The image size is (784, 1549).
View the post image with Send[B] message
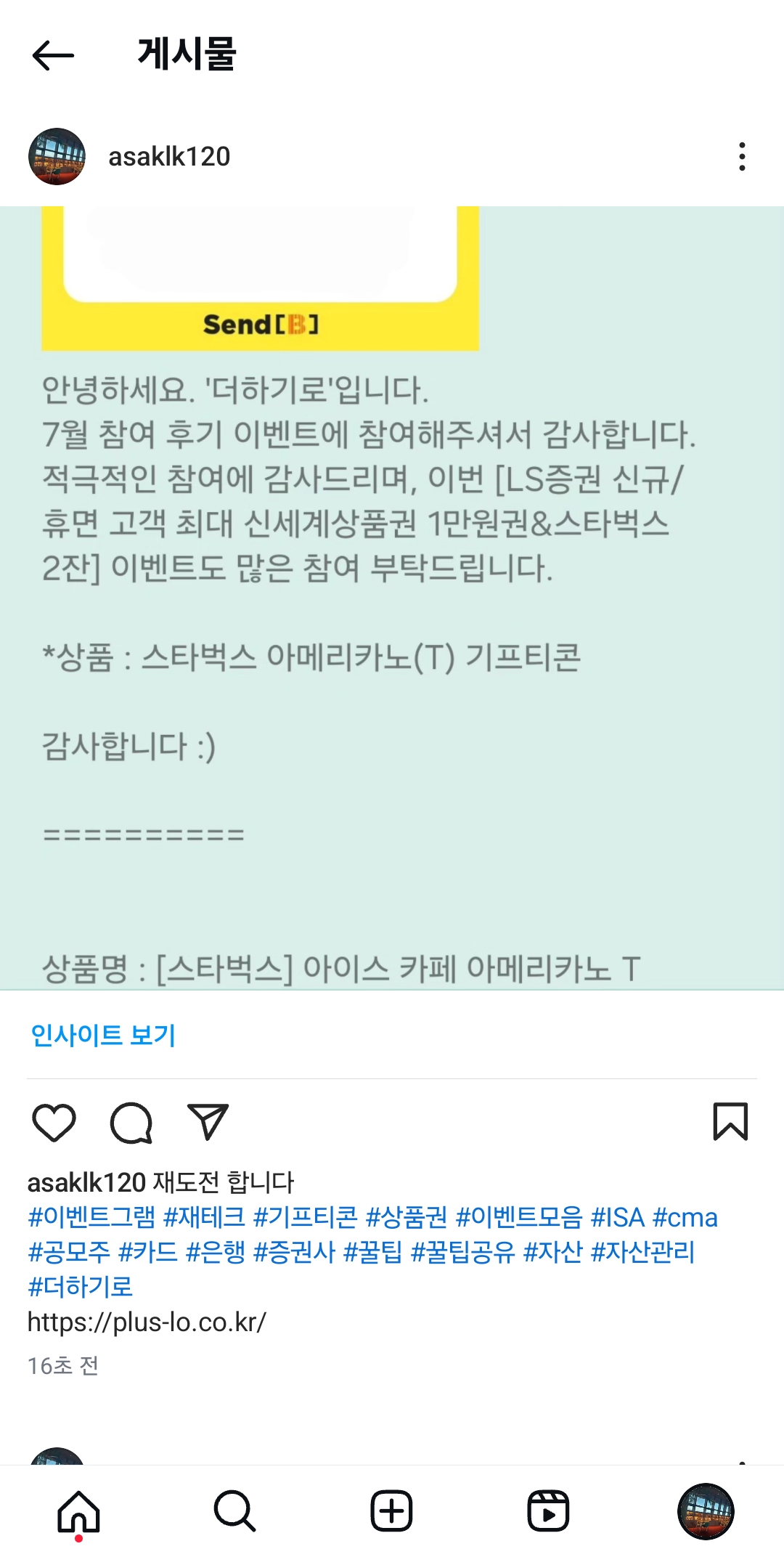(x=392, y=595)
